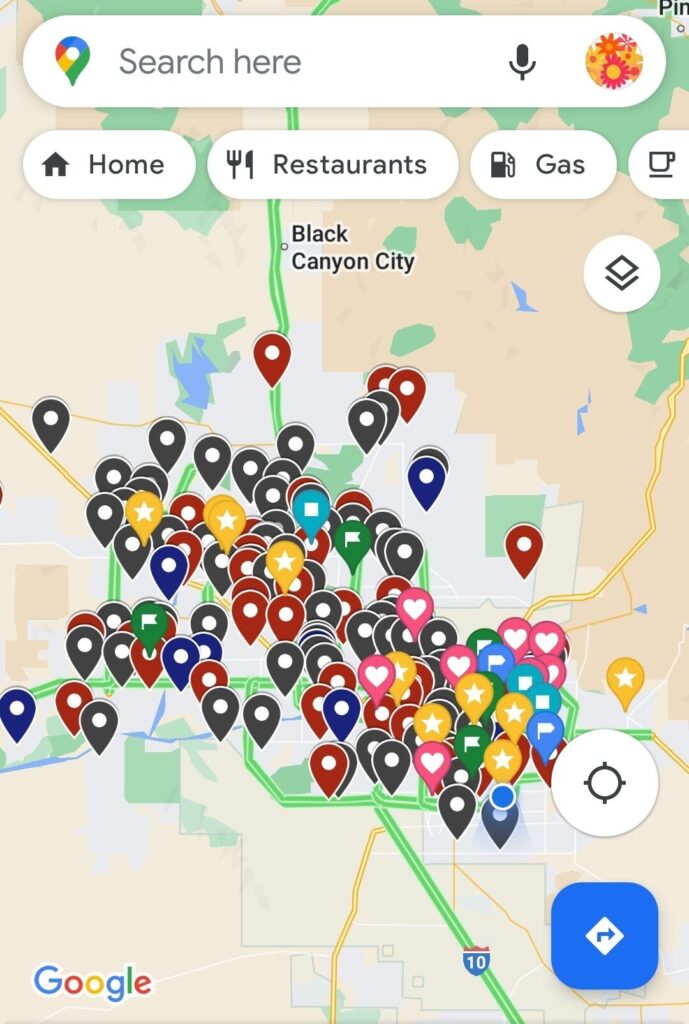Open the blue directions button
This screenshot has width=689, height=1024.
tap(604, 936)
